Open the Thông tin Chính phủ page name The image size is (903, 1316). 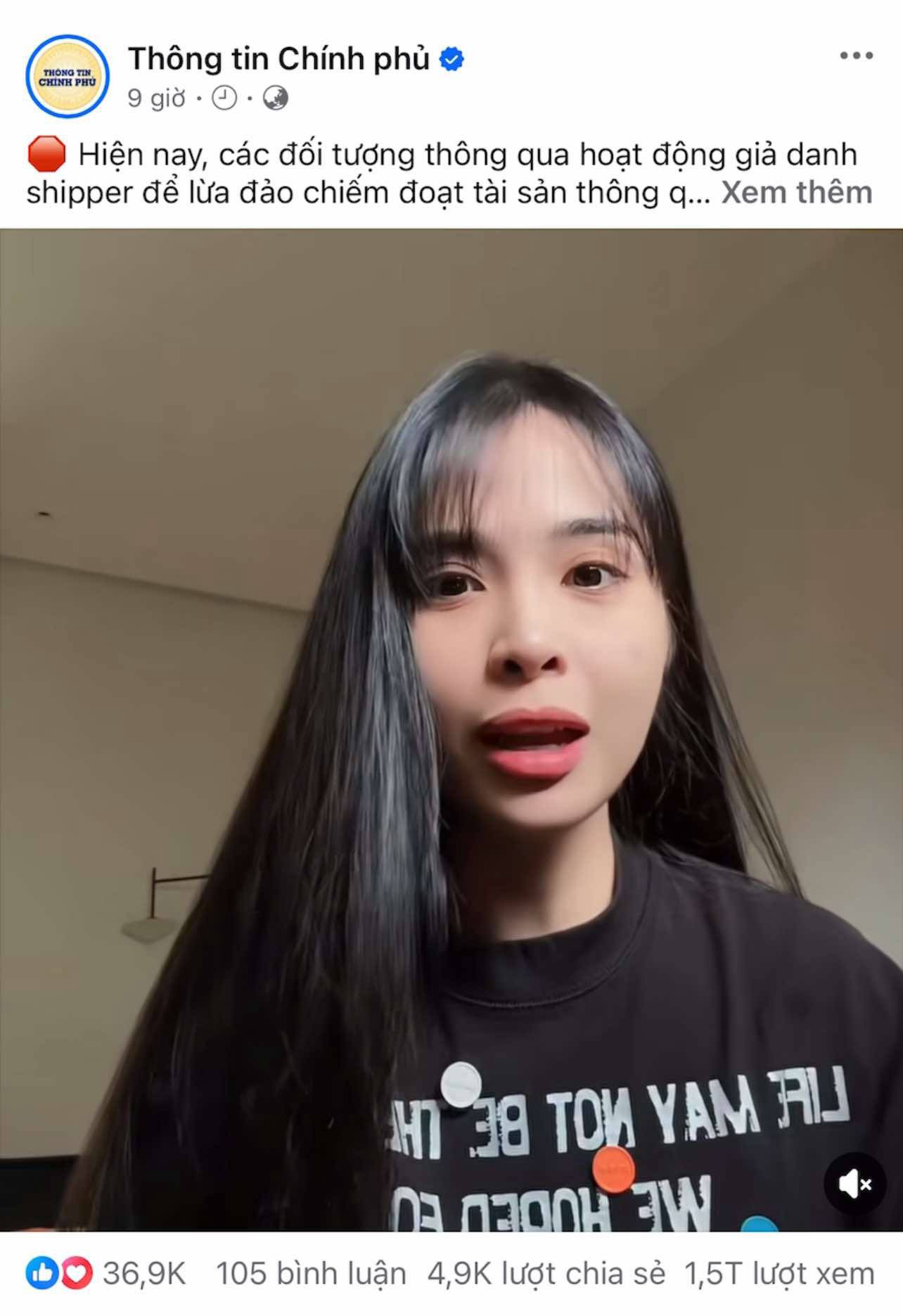click(x=278, y=59)
